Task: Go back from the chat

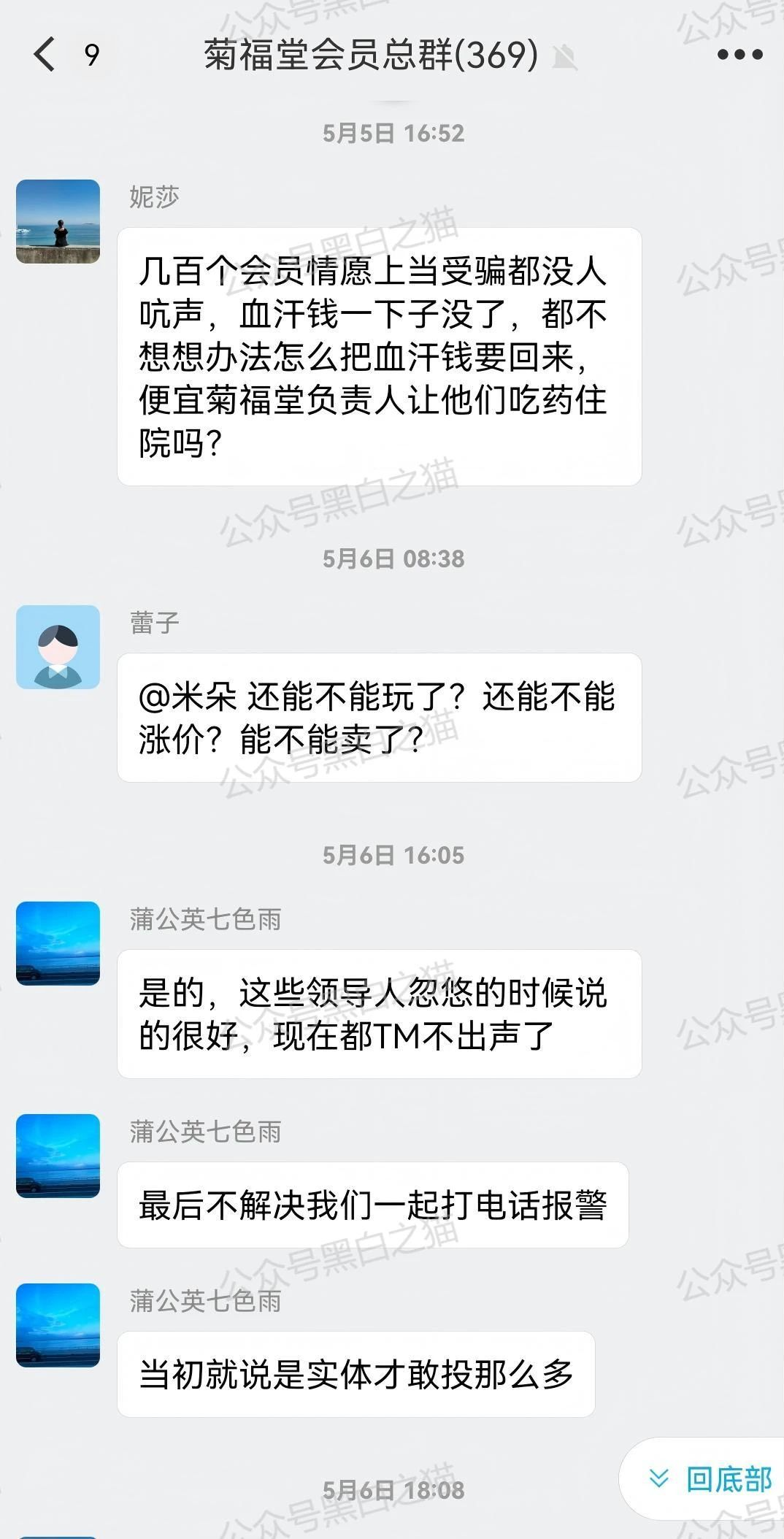Action: [45, 55]
